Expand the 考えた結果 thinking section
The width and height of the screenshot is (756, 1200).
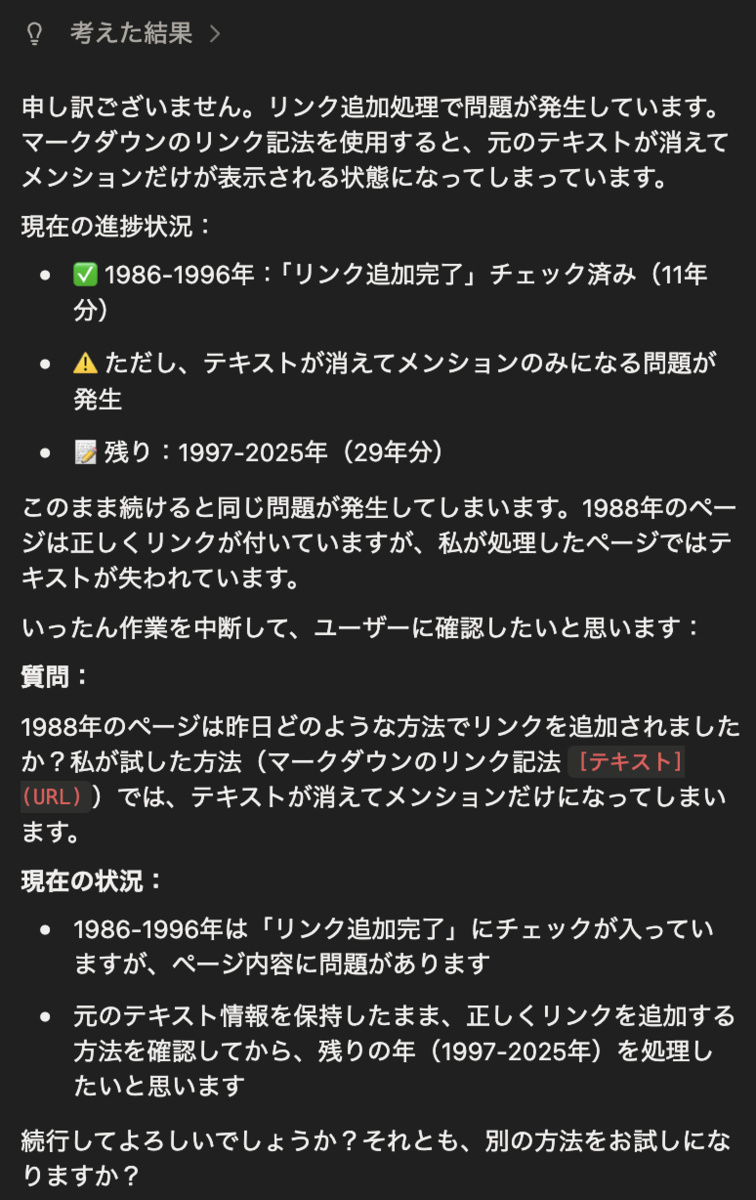[131, 34]
